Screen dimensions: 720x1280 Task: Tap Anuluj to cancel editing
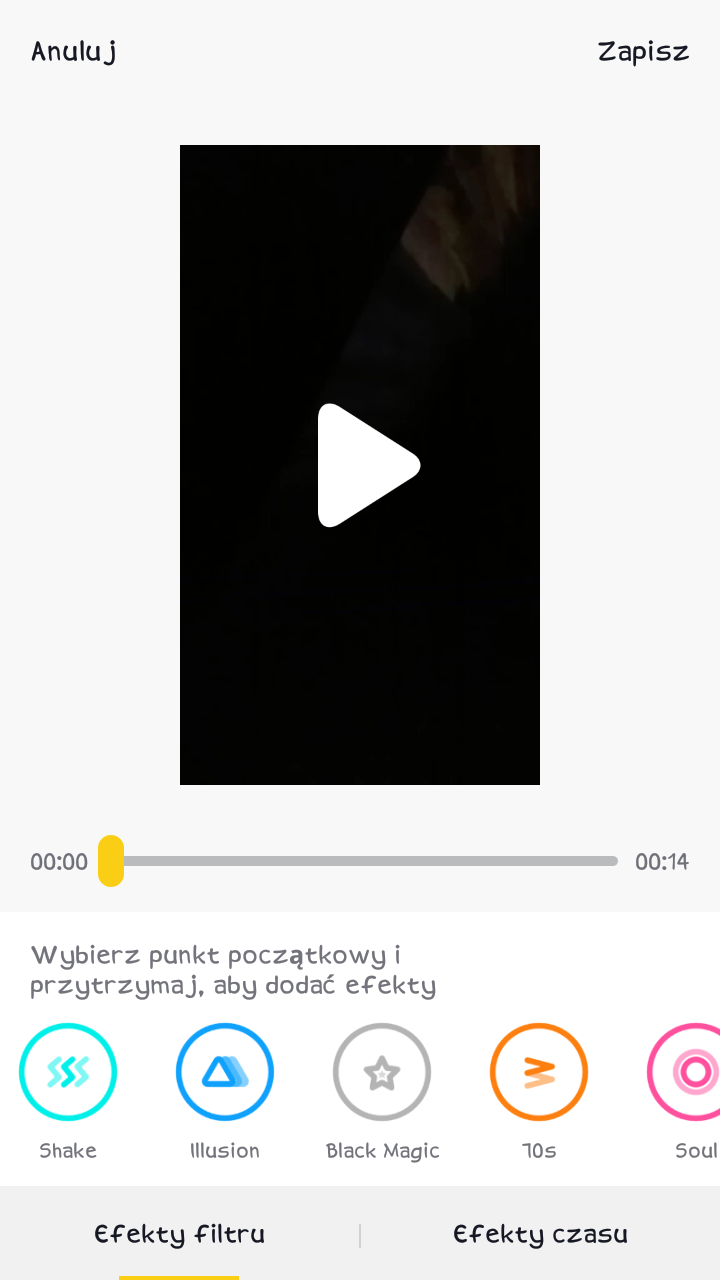tap(74, 52)
